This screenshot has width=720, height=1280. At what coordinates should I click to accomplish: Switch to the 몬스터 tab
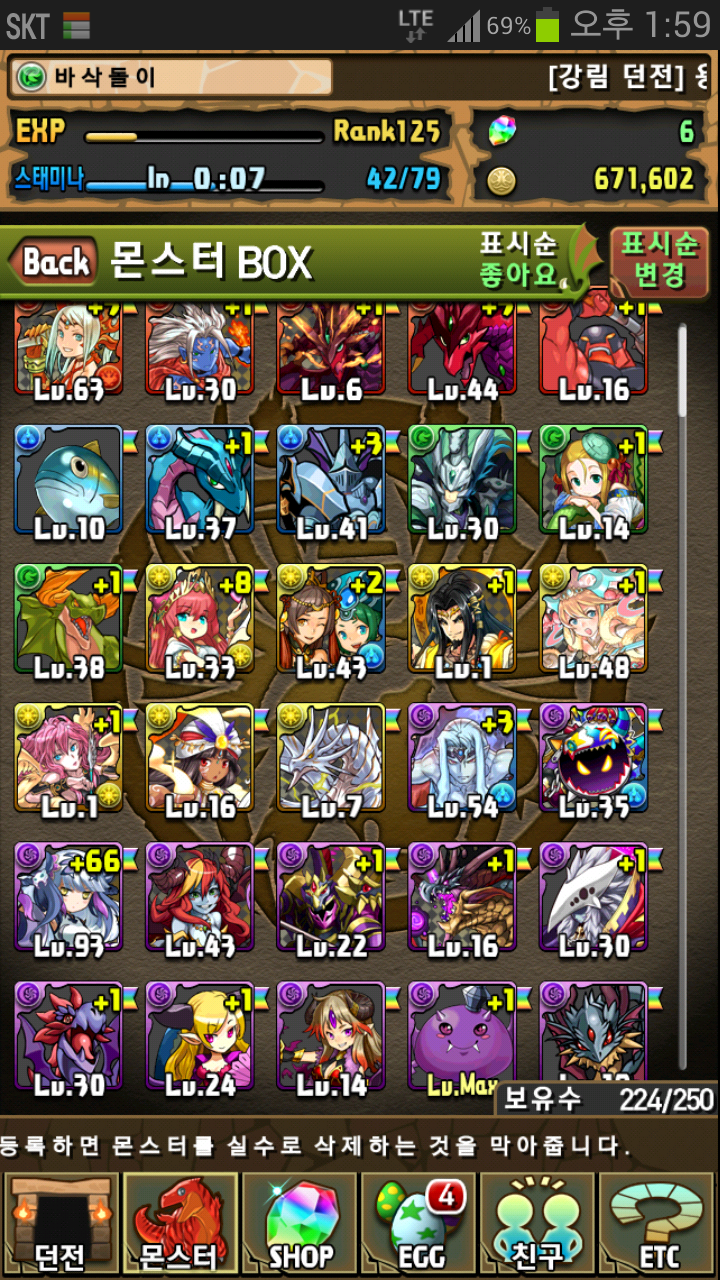pos(180,1224)
